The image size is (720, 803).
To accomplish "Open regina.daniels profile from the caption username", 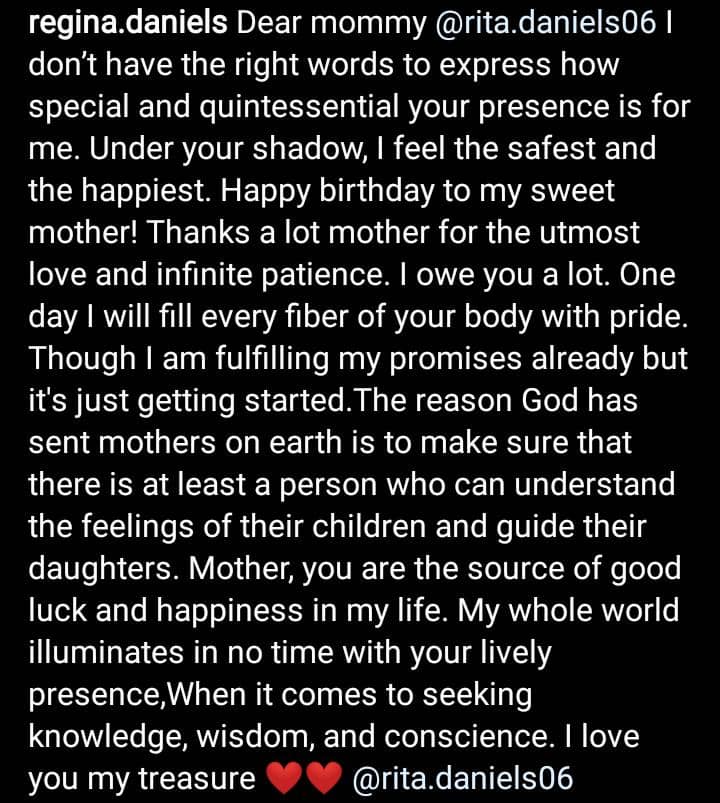I will coord(129,23).
